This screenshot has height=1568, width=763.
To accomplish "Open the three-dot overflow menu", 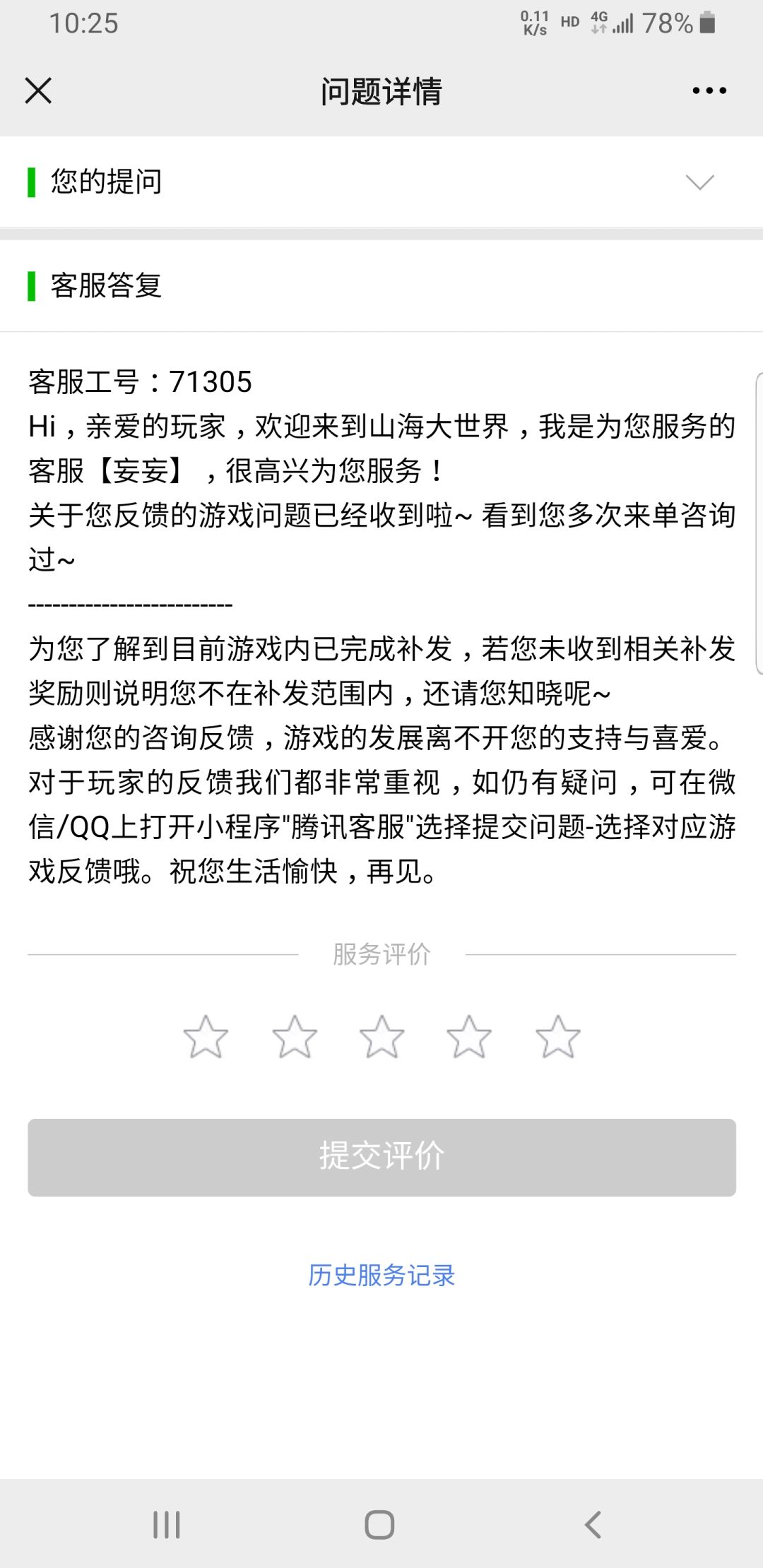I will pyautogui.click(x=709, y=90).
